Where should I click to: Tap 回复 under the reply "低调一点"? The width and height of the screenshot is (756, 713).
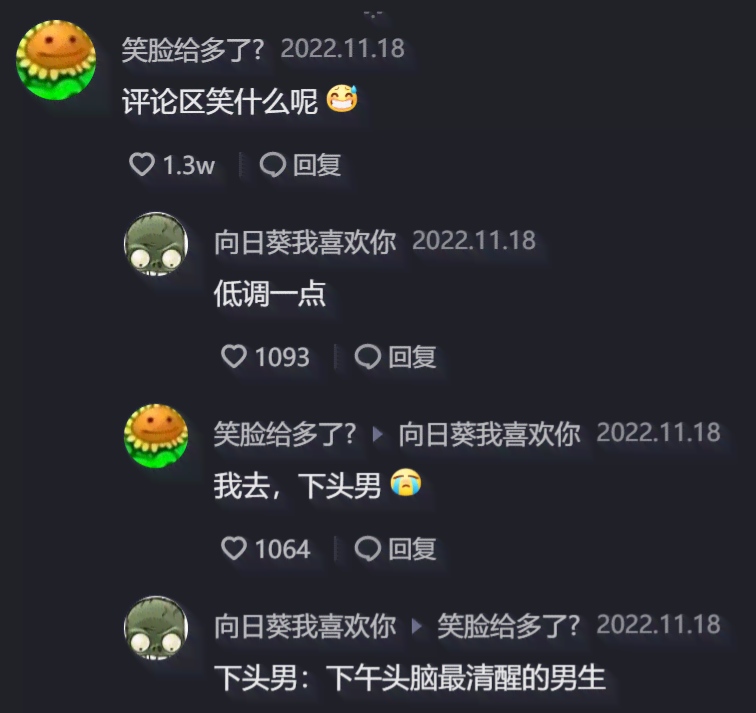pyautogui.click(x=397, y=357)
